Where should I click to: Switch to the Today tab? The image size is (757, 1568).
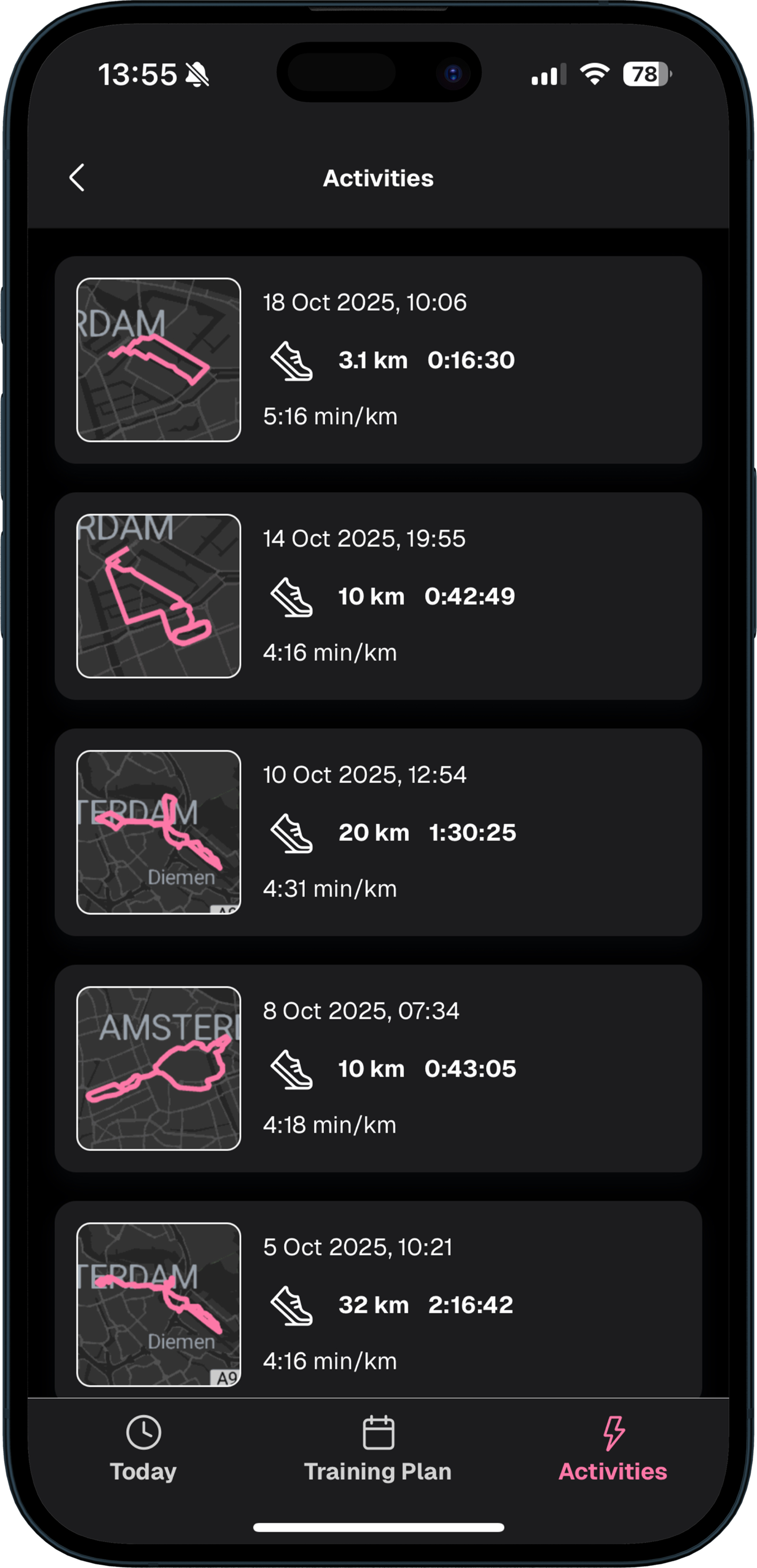tap(143, 1449)
